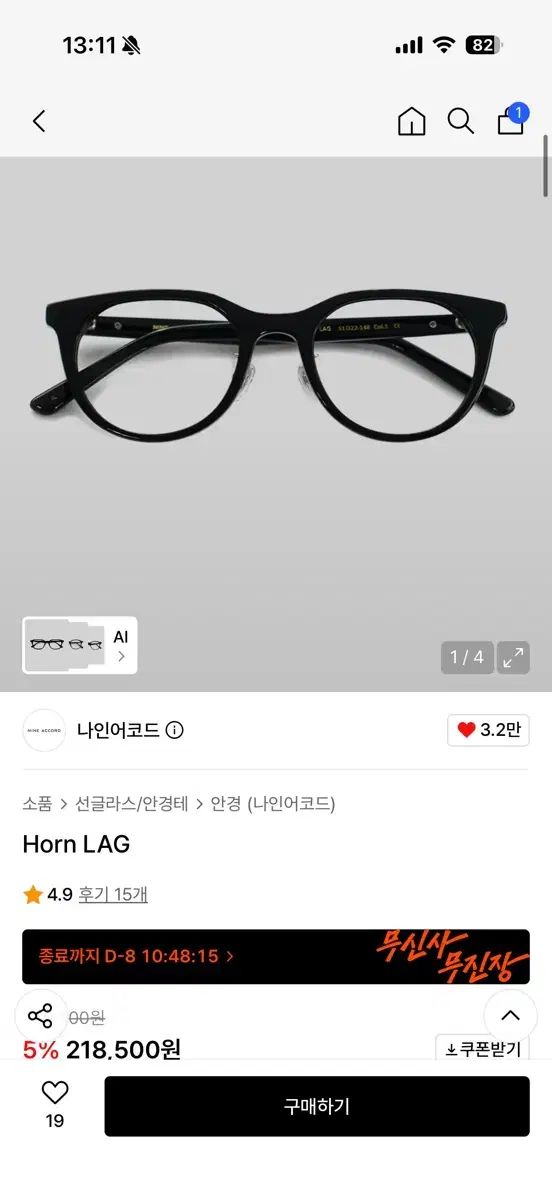The width and height of the screenshot is (552, 1200).
Task: Open the 무신사 무진장 sale countdown banner
Action: 276,956
